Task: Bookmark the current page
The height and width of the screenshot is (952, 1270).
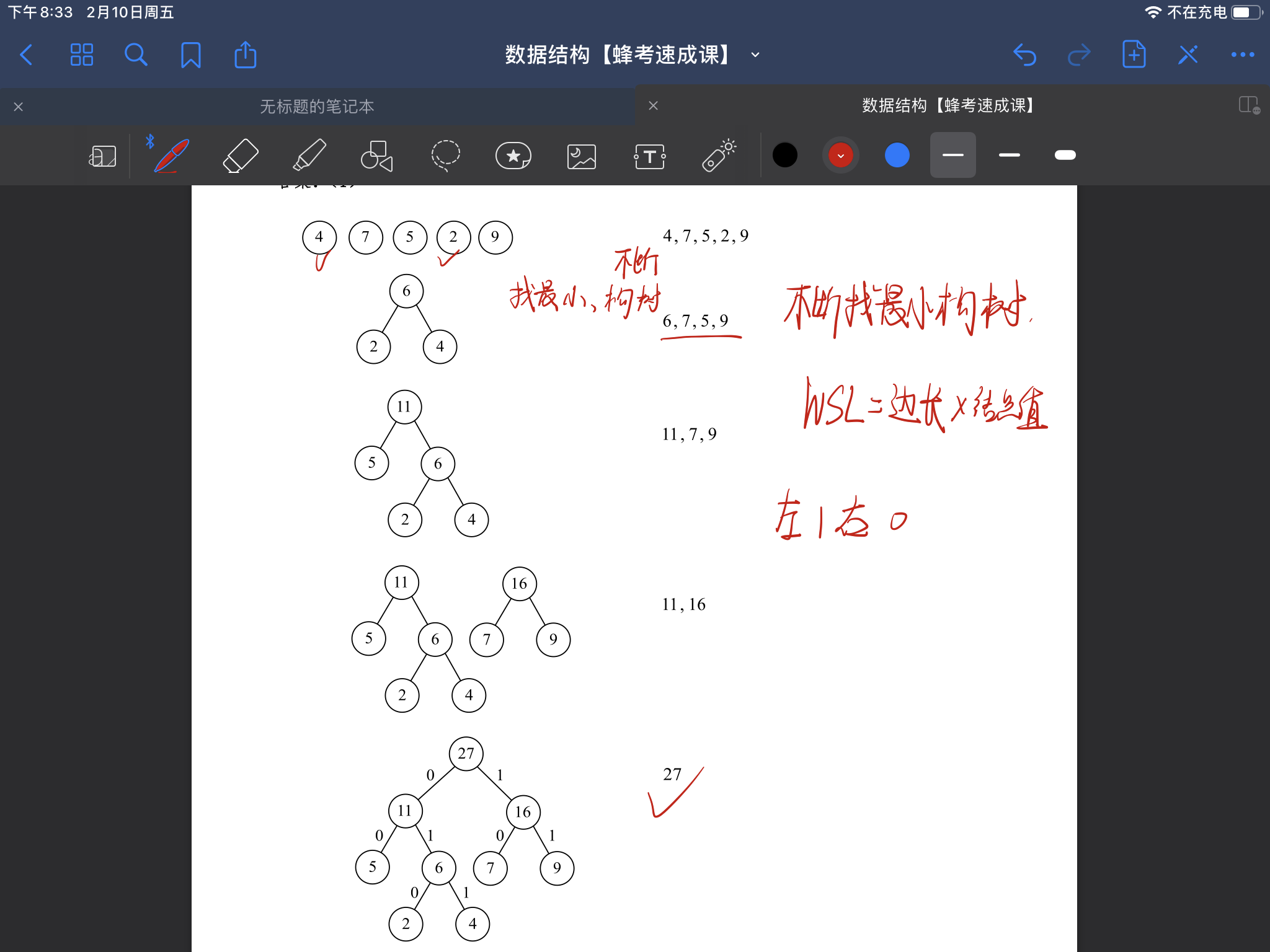Action: click(190, 55)
